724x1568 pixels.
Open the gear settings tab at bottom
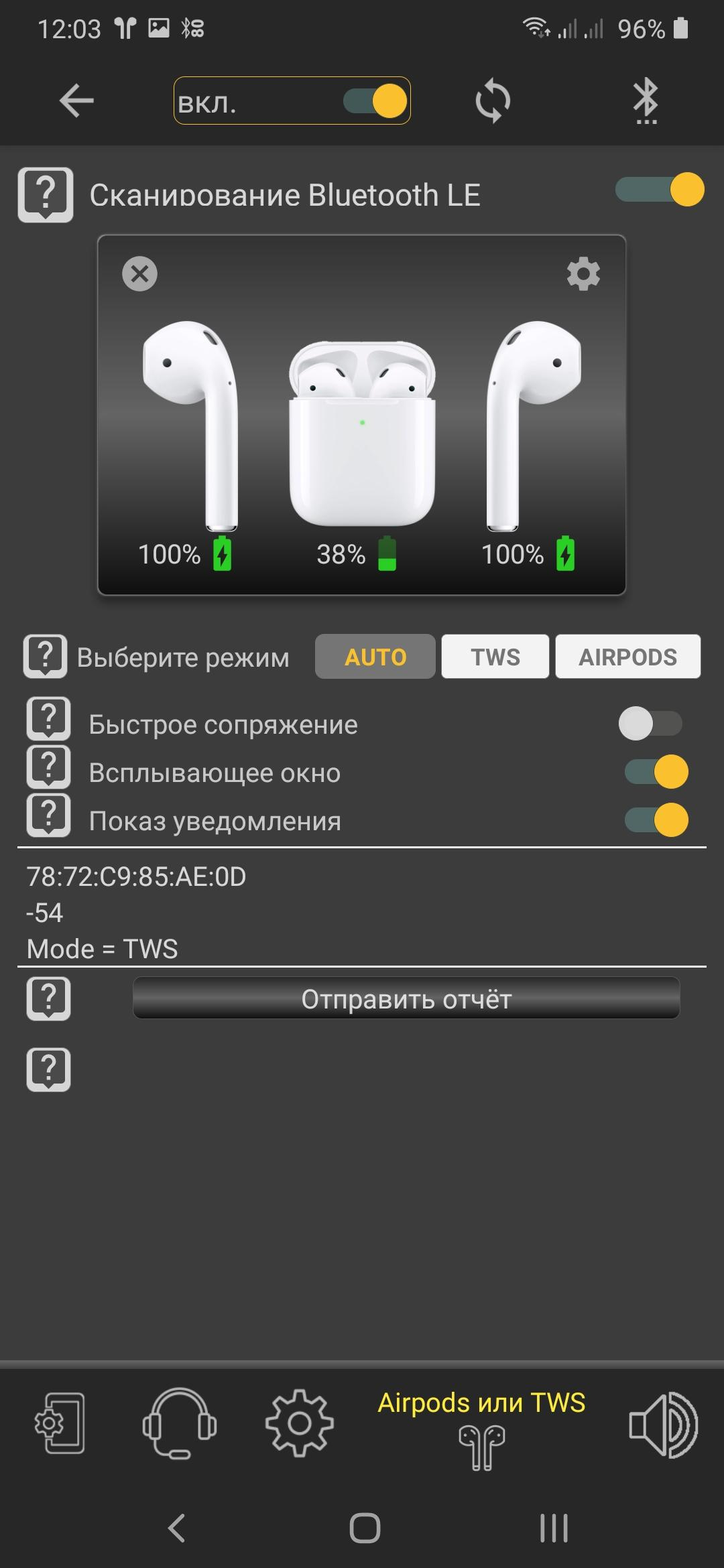299,1424
